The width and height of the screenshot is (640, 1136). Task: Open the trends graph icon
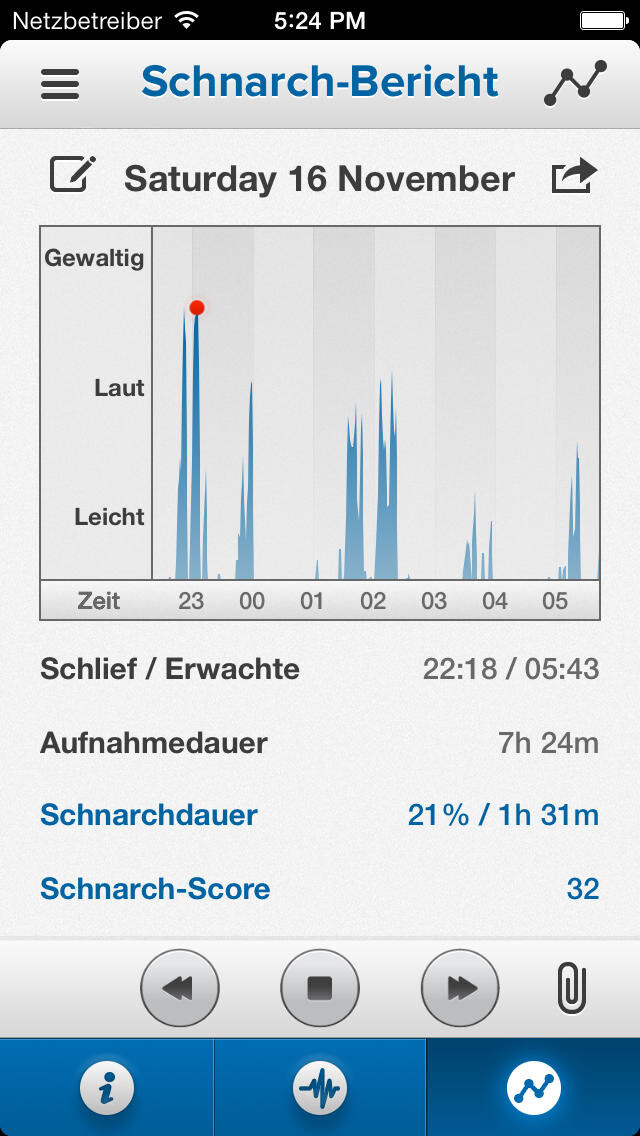click(x=575, y=84)
